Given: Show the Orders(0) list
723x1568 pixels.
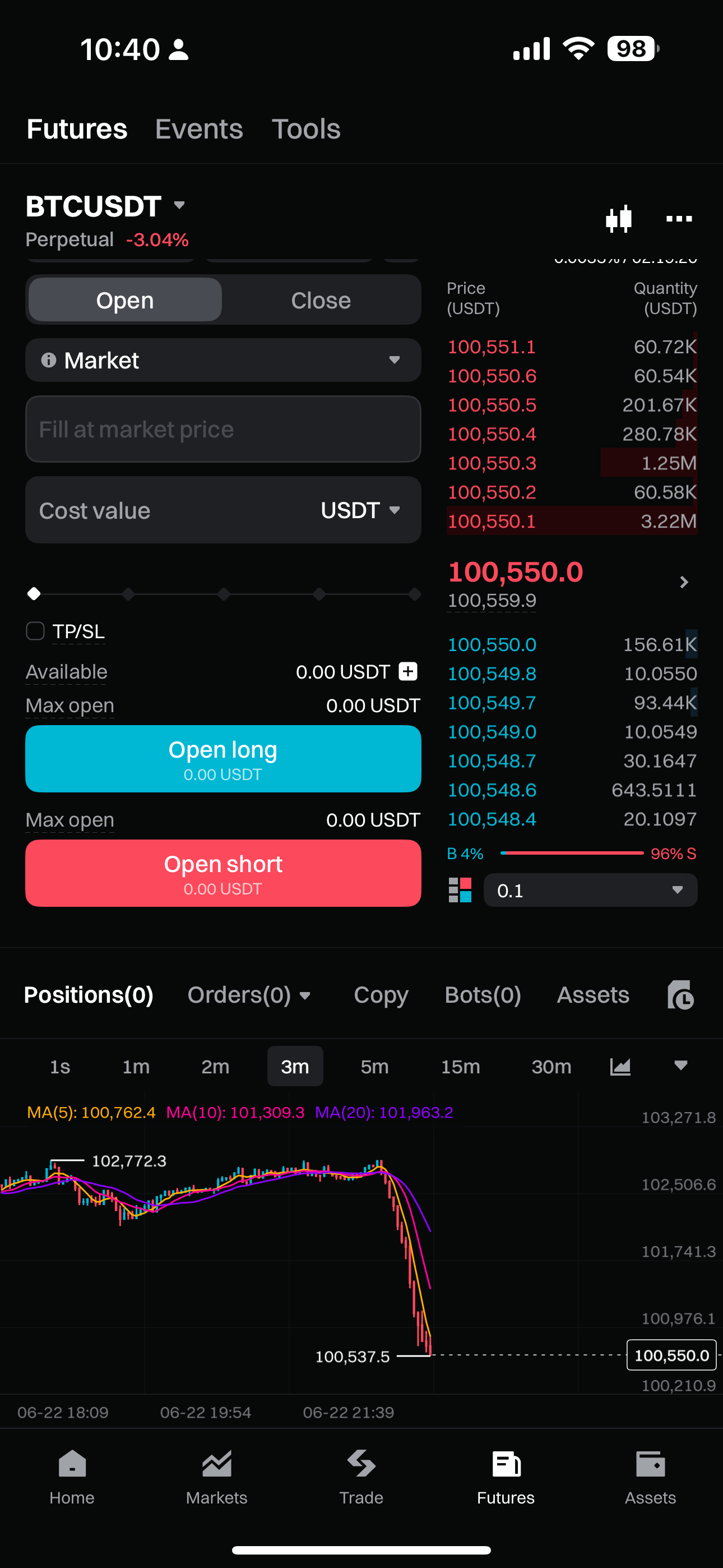Looking at the screenshot, I should point(248,995).
